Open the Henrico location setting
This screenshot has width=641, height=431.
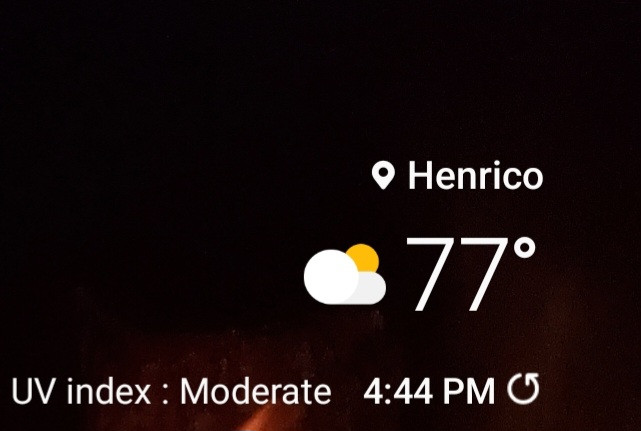[459, 177]
